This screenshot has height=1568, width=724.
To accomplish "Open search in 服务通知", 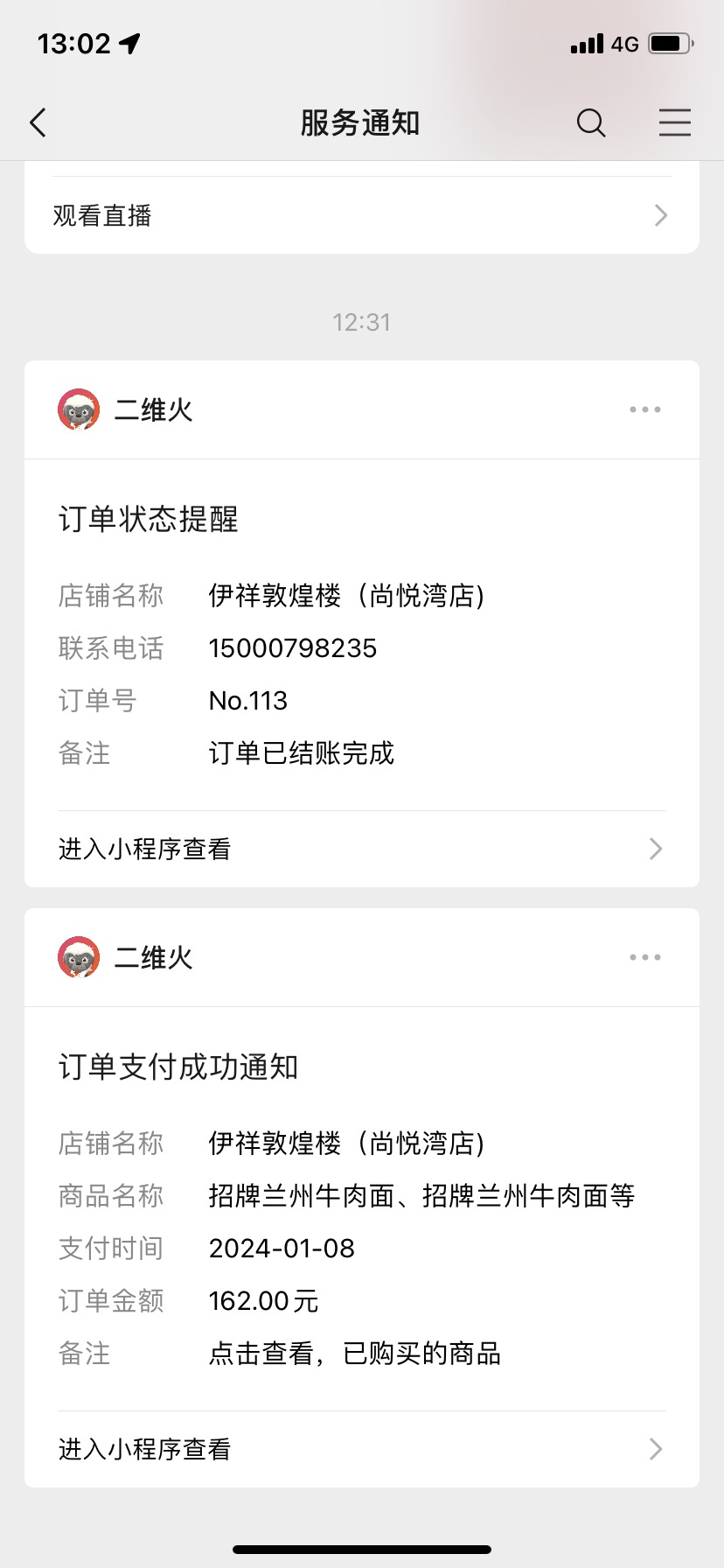I will [x=591, y=123].
